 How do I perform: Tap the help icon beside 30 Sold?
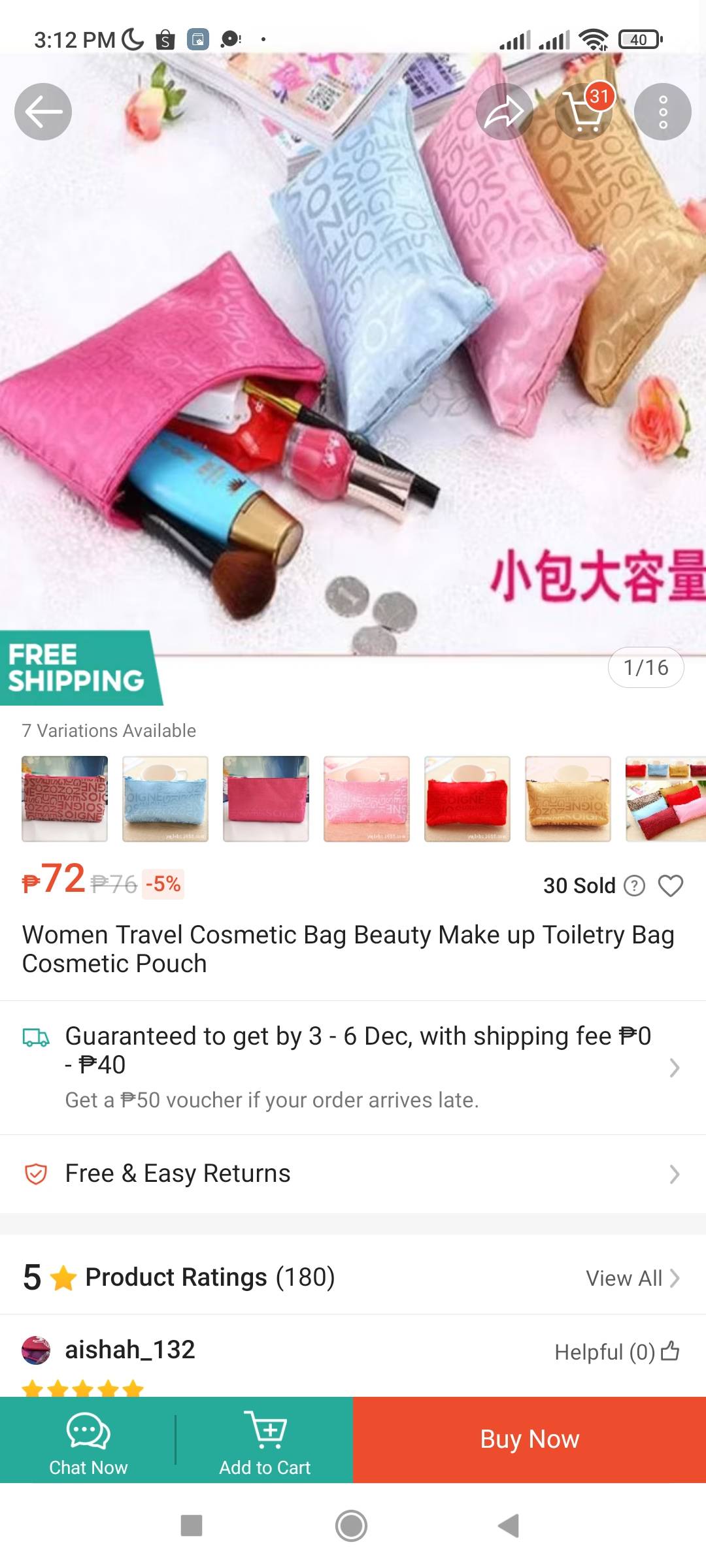[x=634, y=885]
